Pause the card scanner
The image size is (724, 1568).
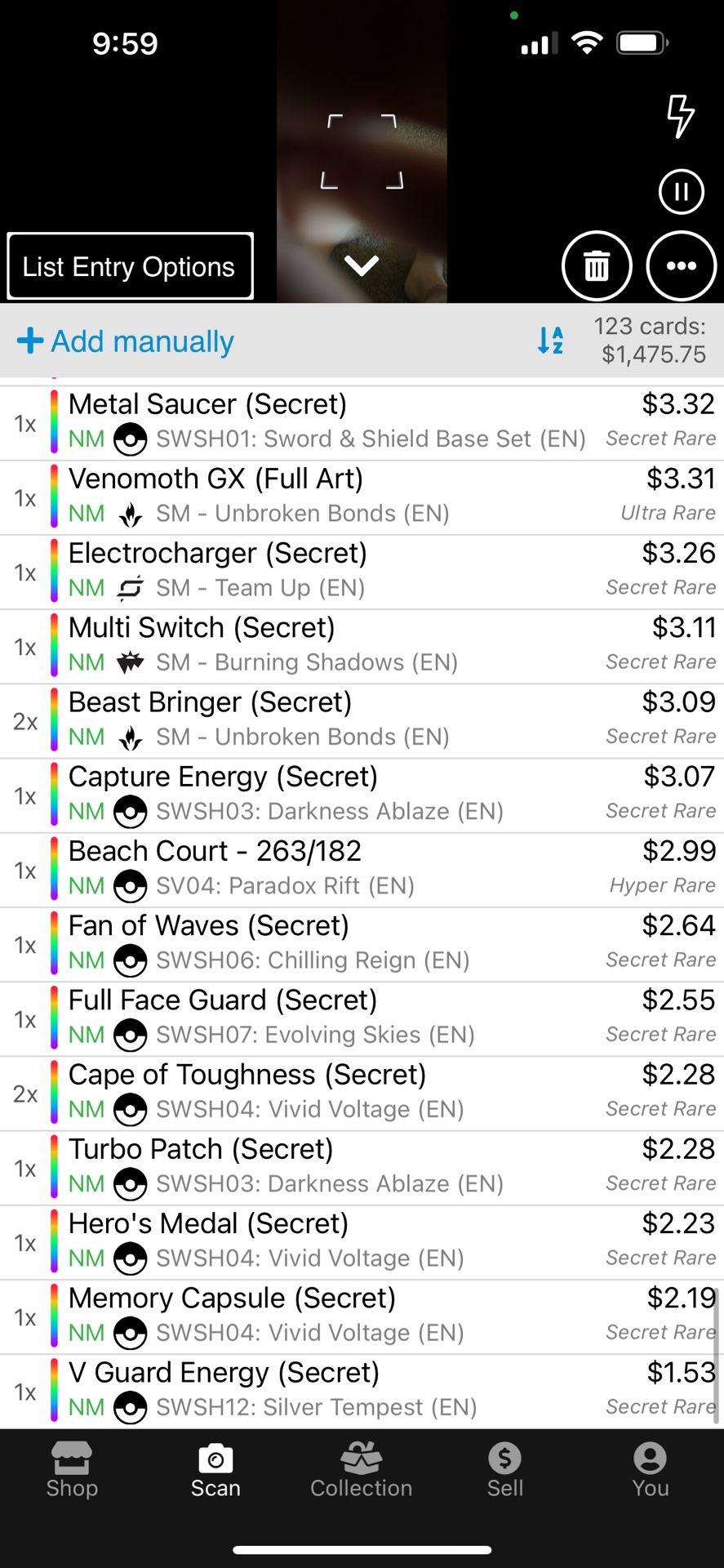tap(681, 191)
